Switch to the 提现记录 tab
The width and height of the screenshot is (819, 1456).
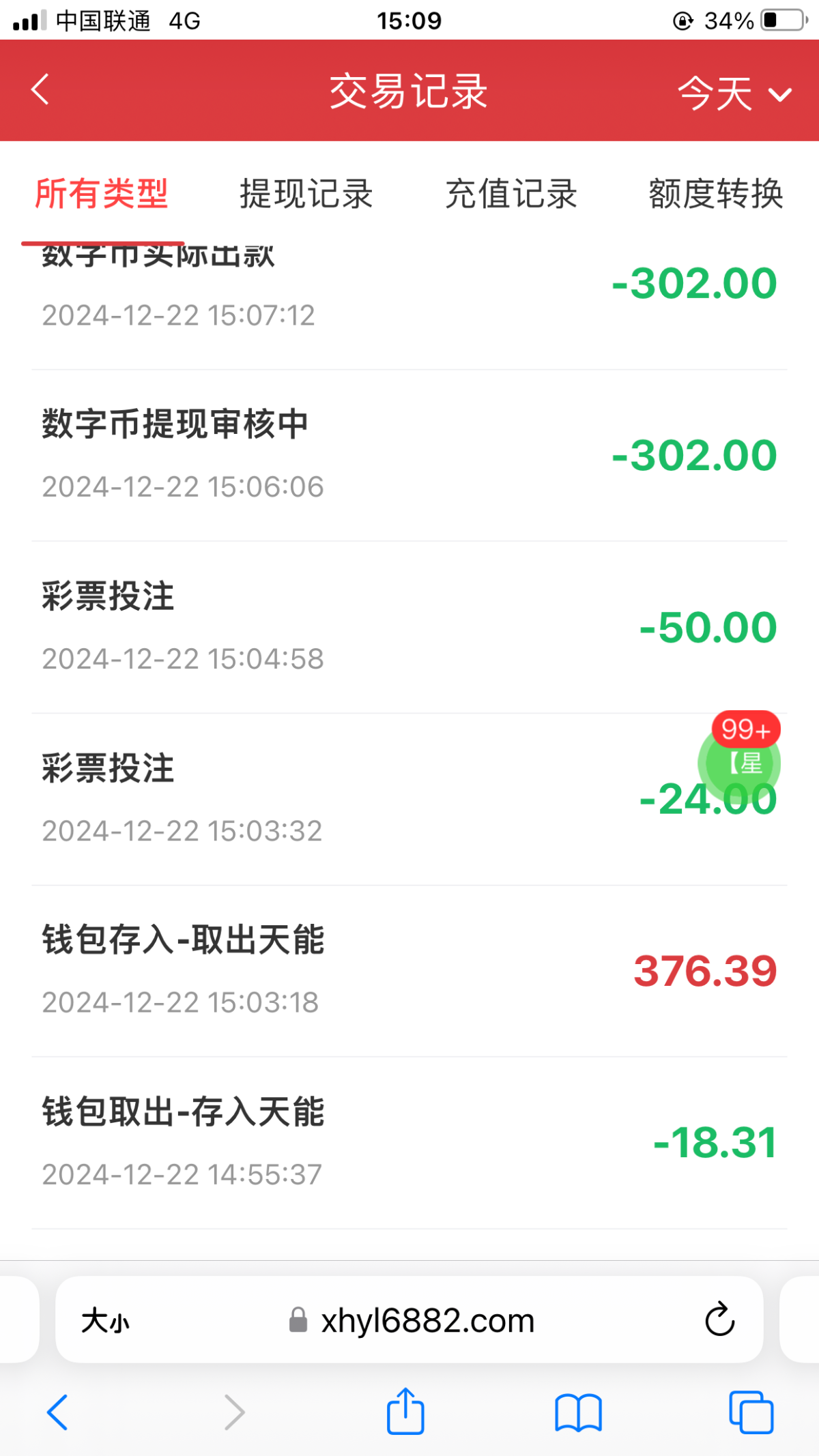coord(306,194)
